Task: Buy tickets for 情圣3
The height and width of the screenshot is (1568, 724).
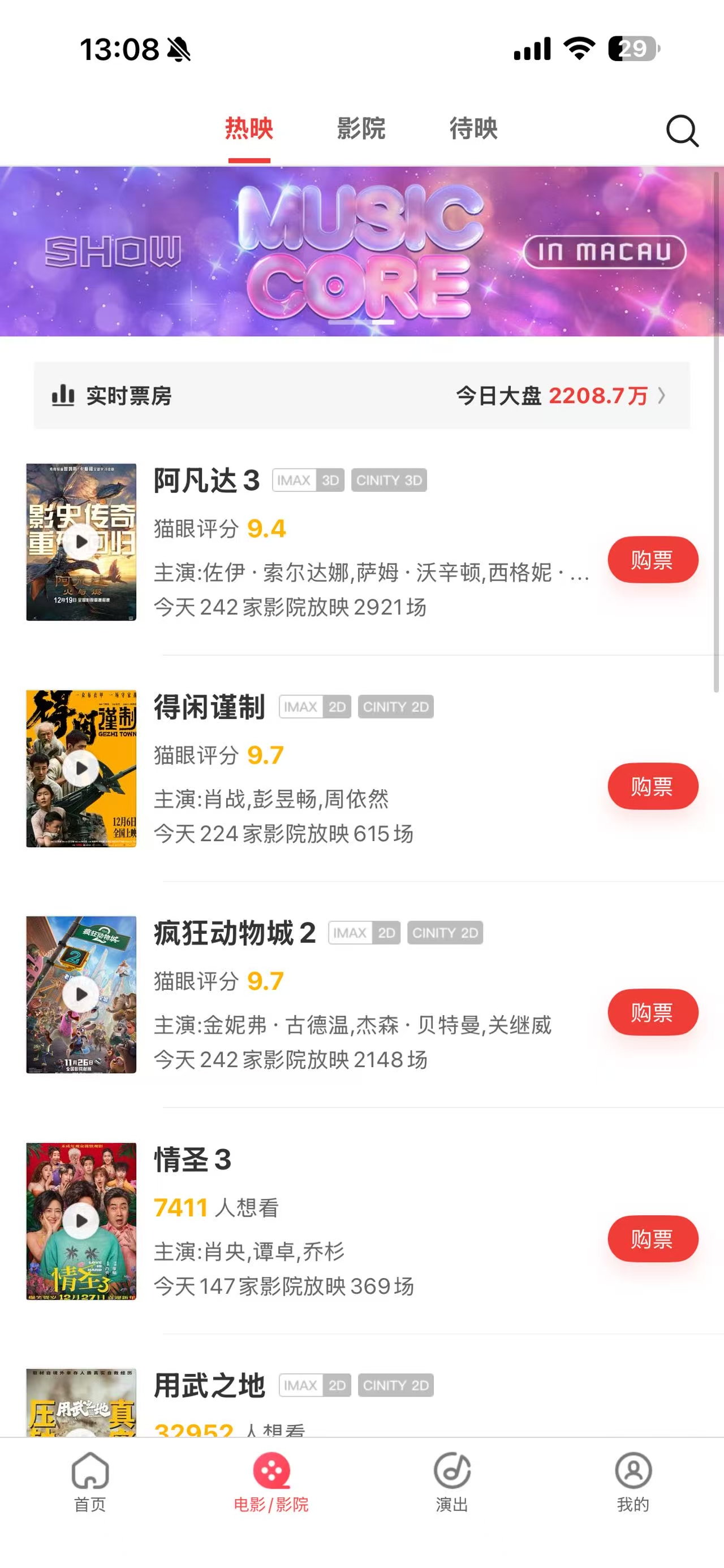Action: [x=652, y=1238]
